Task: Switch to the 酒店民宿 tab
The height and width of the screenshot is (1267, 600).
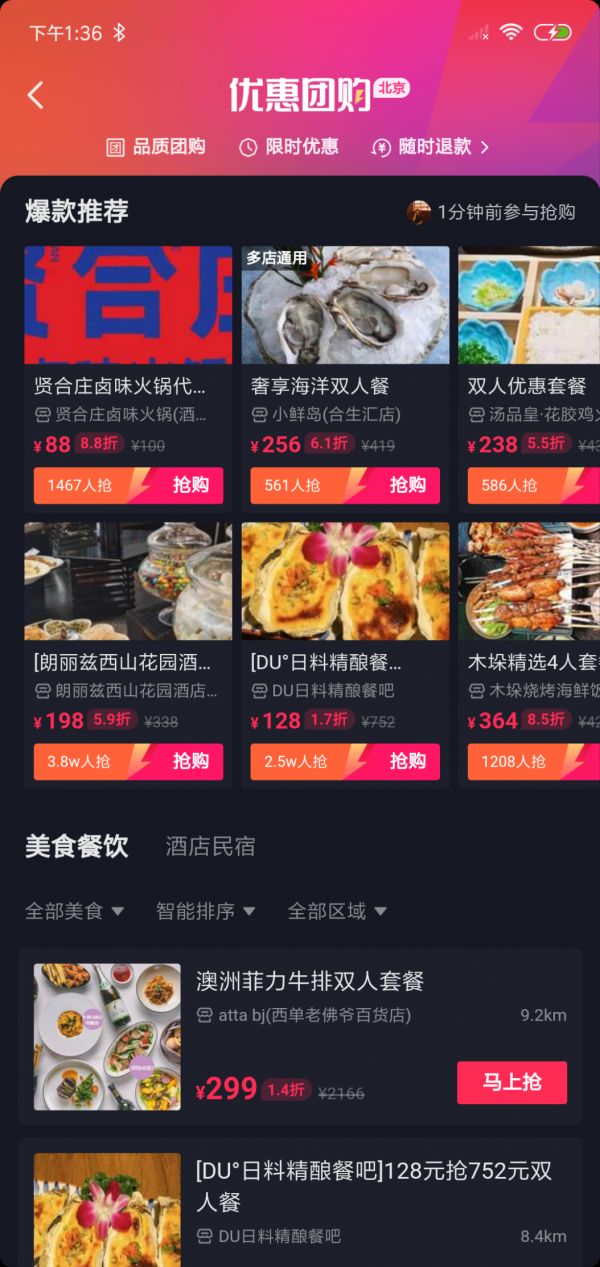Action: [x=210, y=847]
